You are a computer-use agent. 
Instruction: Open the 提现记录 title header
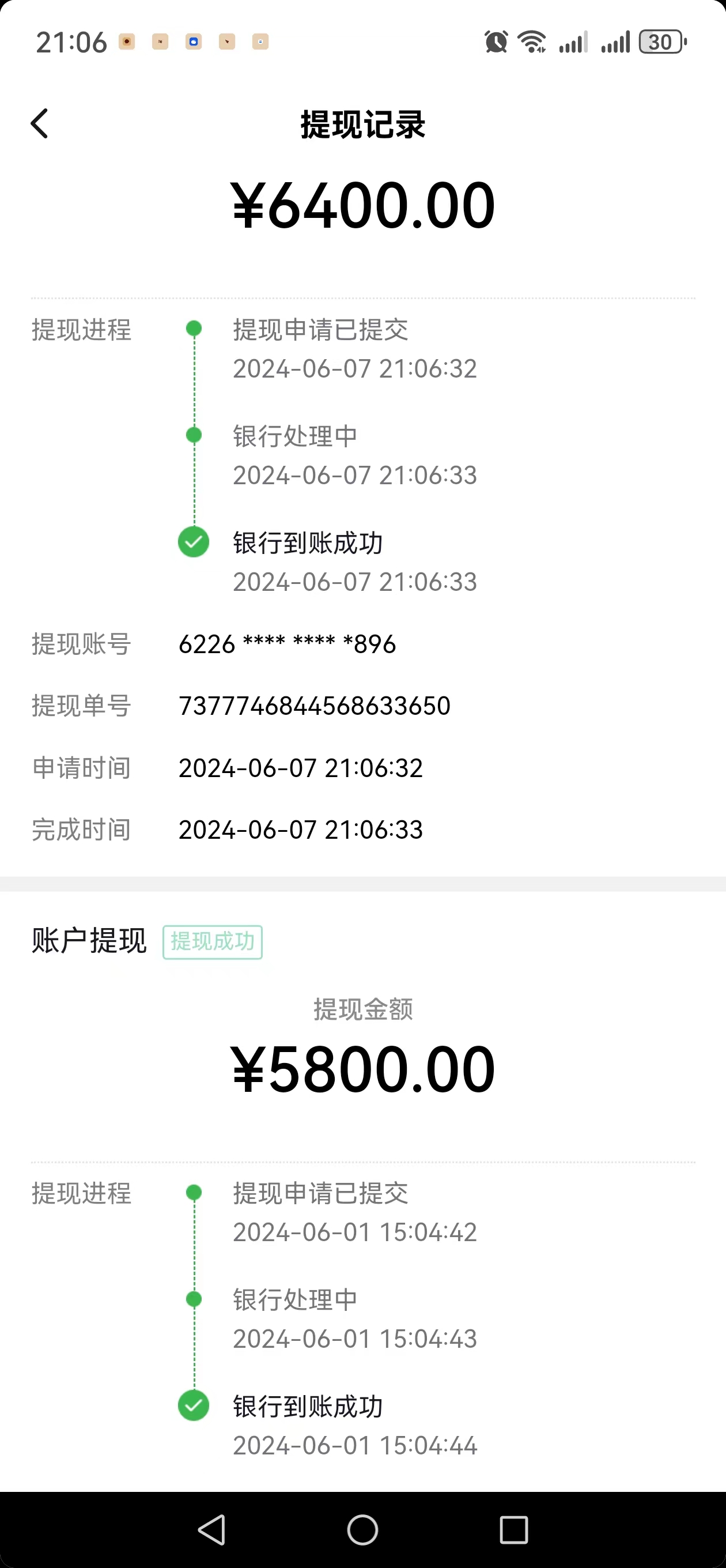coord(362,125)
